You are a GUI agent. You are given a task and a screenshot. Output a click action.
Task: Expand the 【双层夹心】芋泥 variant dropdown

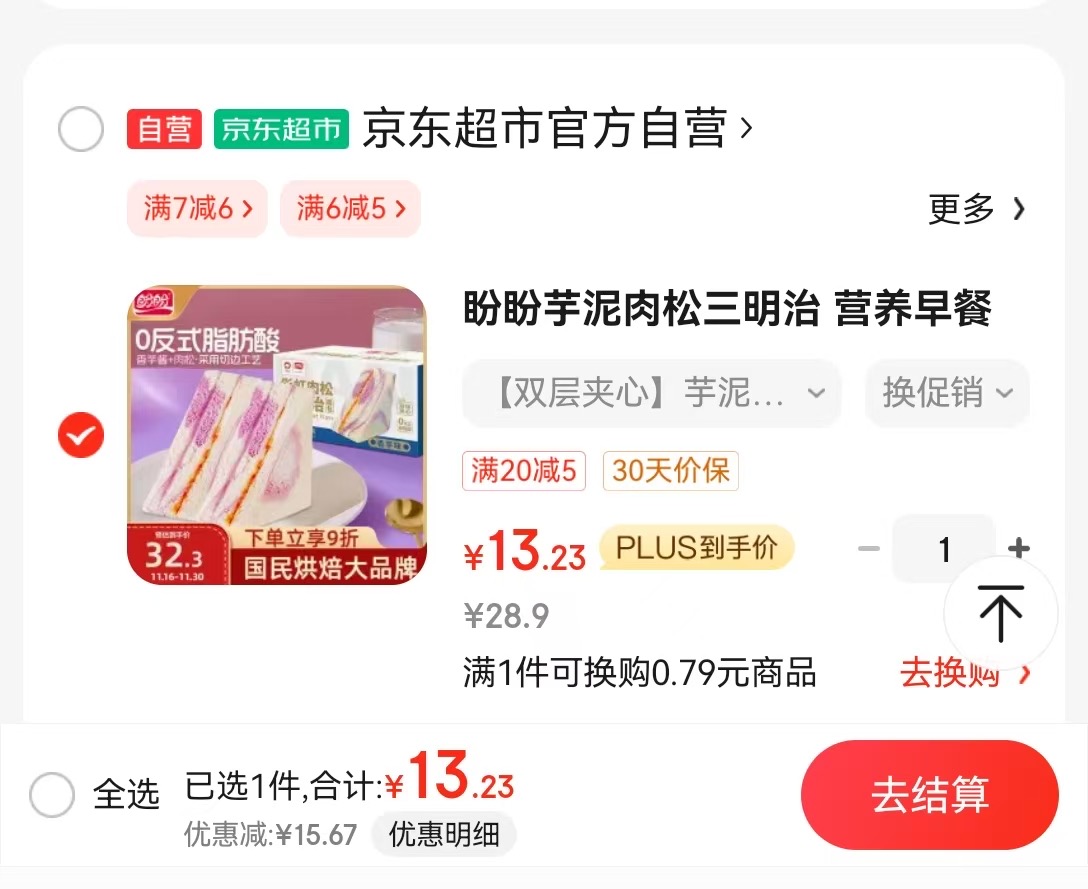click(651, 393)
